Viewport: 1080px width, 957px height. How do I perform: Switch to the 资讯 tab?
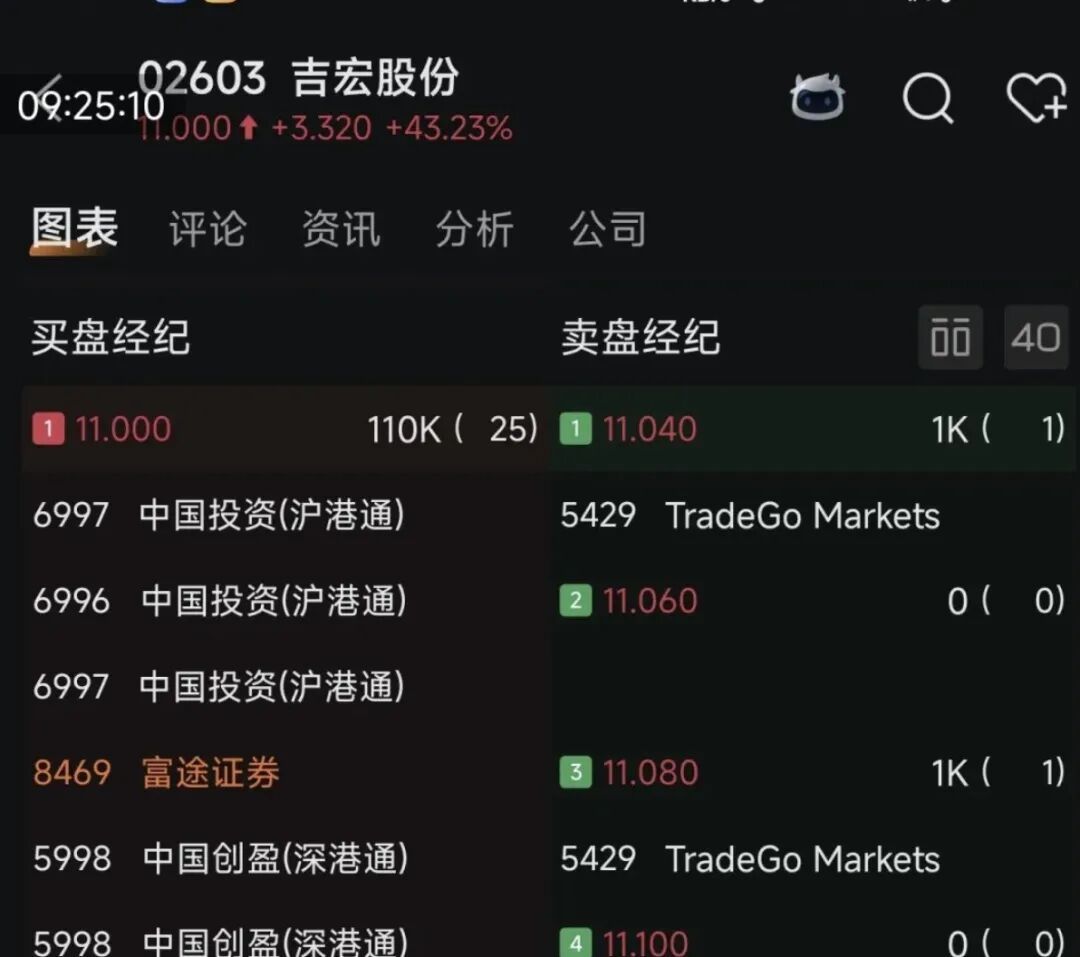pyautogui.click(x=341, y=229)
